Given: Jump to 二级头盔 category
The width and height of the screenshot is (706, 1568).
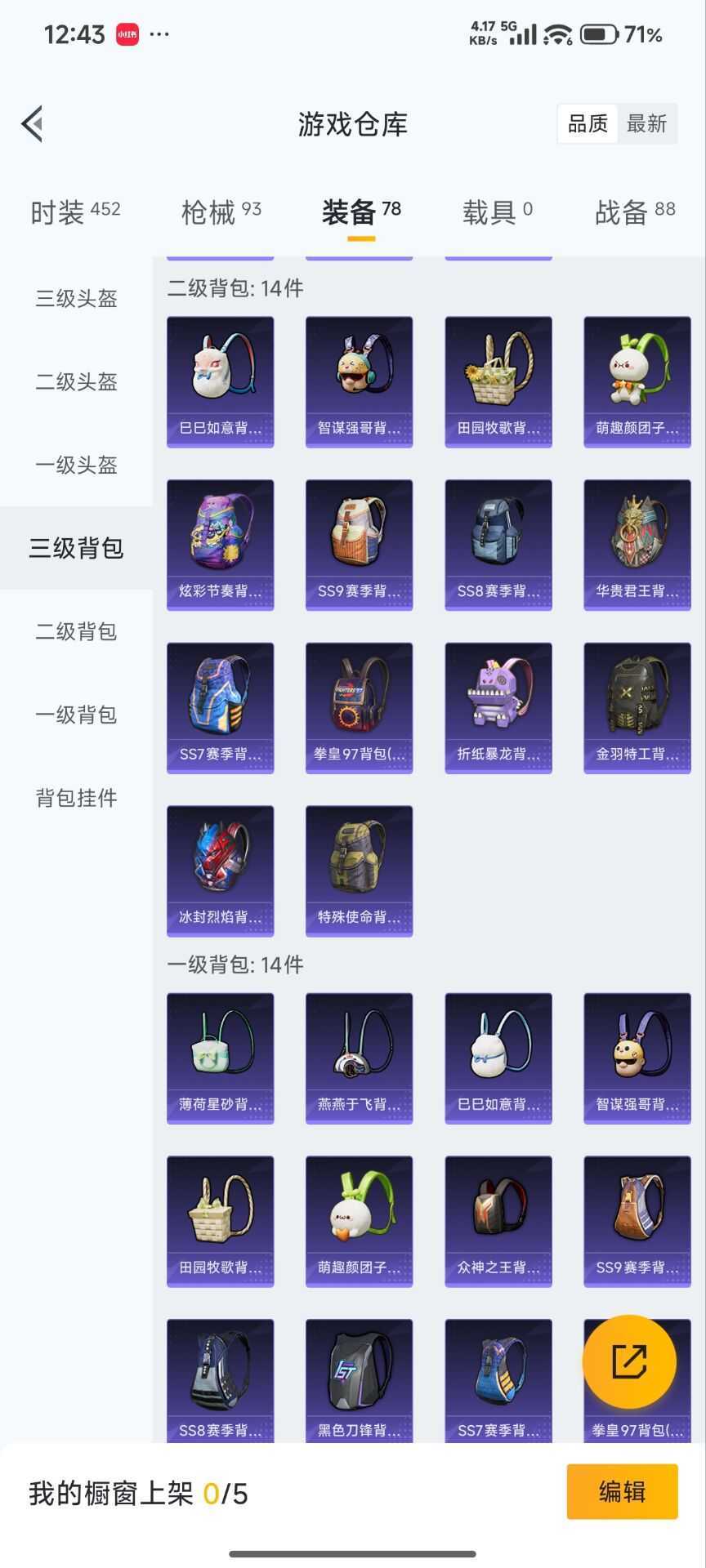Looking at the screenshot, I should (76, 382).
